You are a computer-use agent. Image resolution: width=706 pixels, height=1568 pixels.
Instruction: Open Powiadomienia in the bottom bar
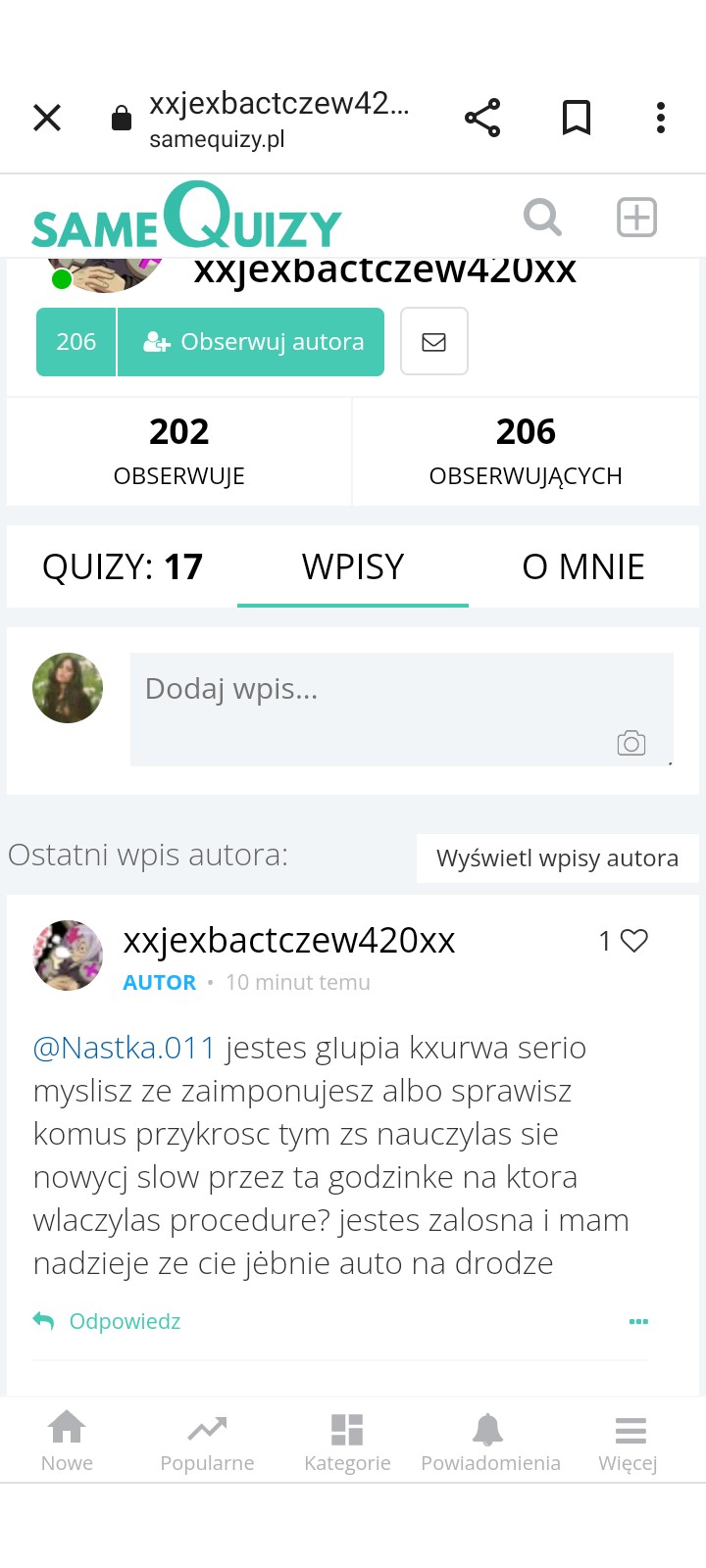[x=489, y=1443]
